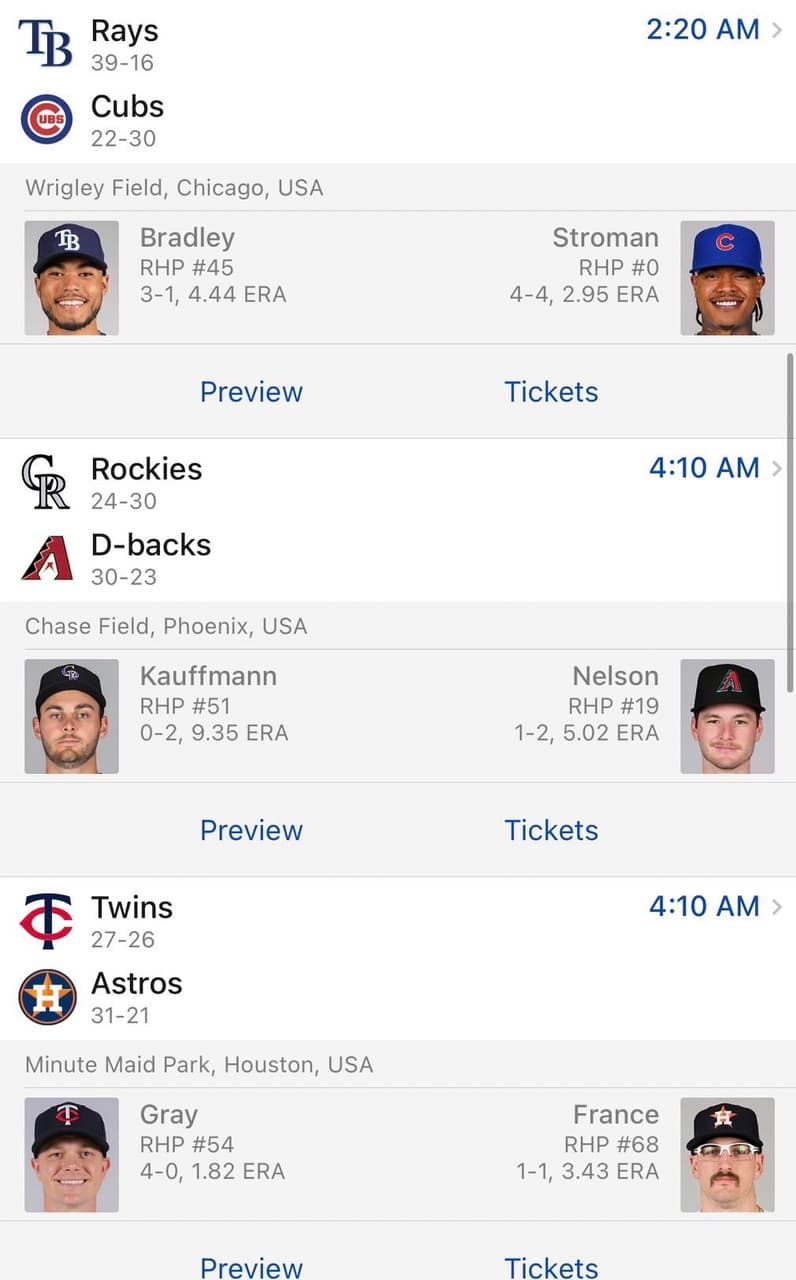Viewport: 796px width, 1280px height.
Task: Click France's pitcher photo
Action: 727,1154
